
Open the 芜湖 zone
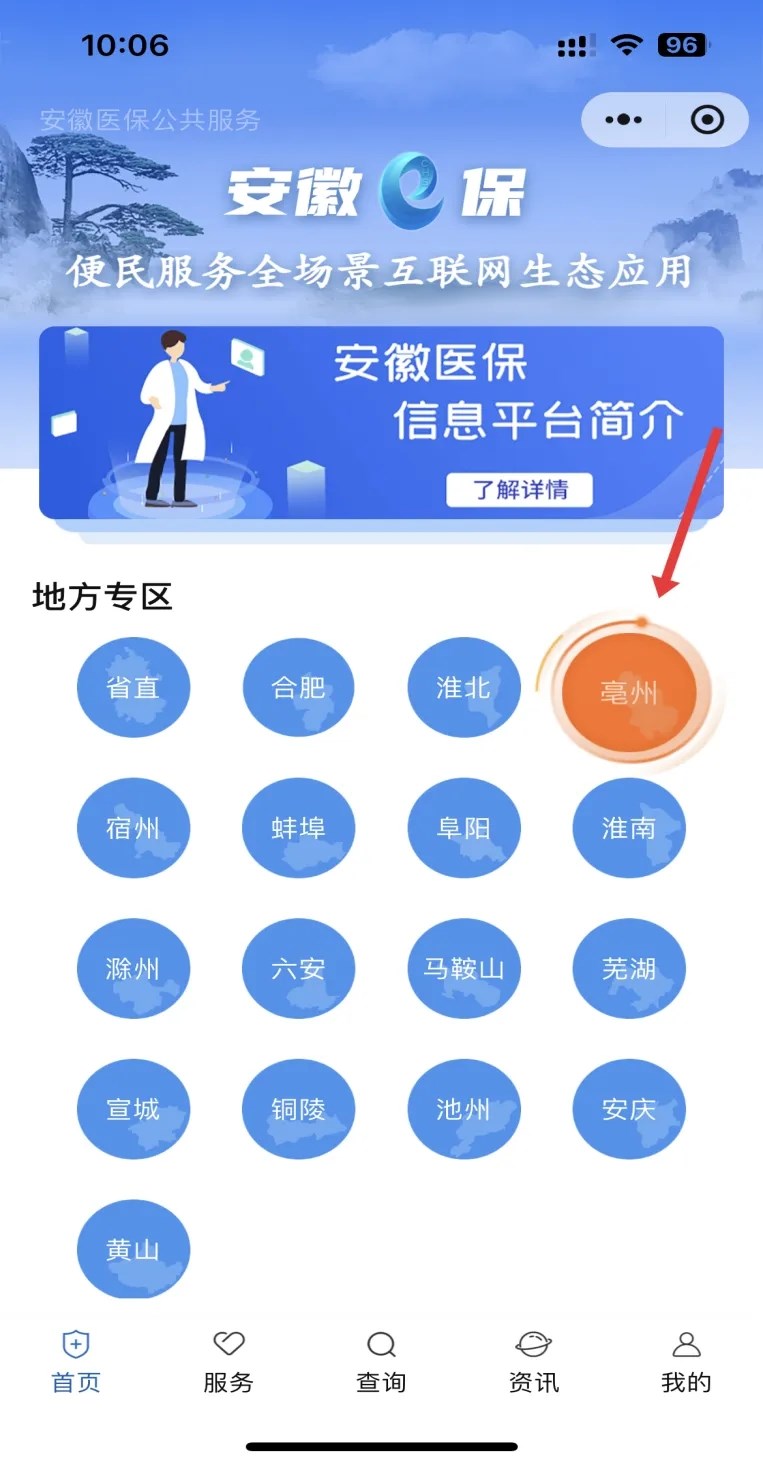click(629, 968)
